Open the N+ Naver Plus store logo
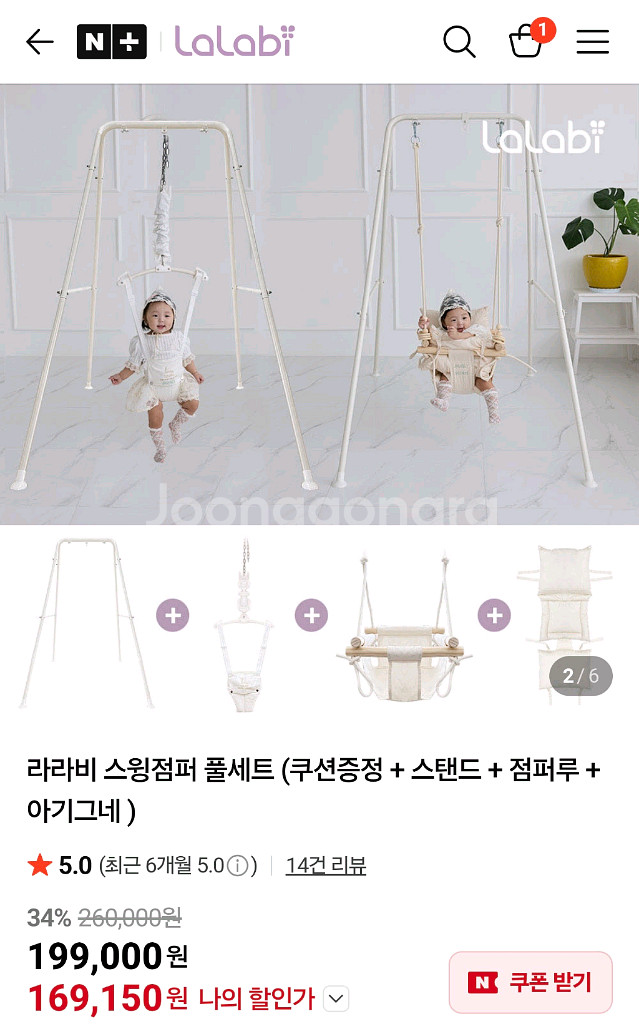The width and height of the screenshot is (639, 1024). click(112, 42)
